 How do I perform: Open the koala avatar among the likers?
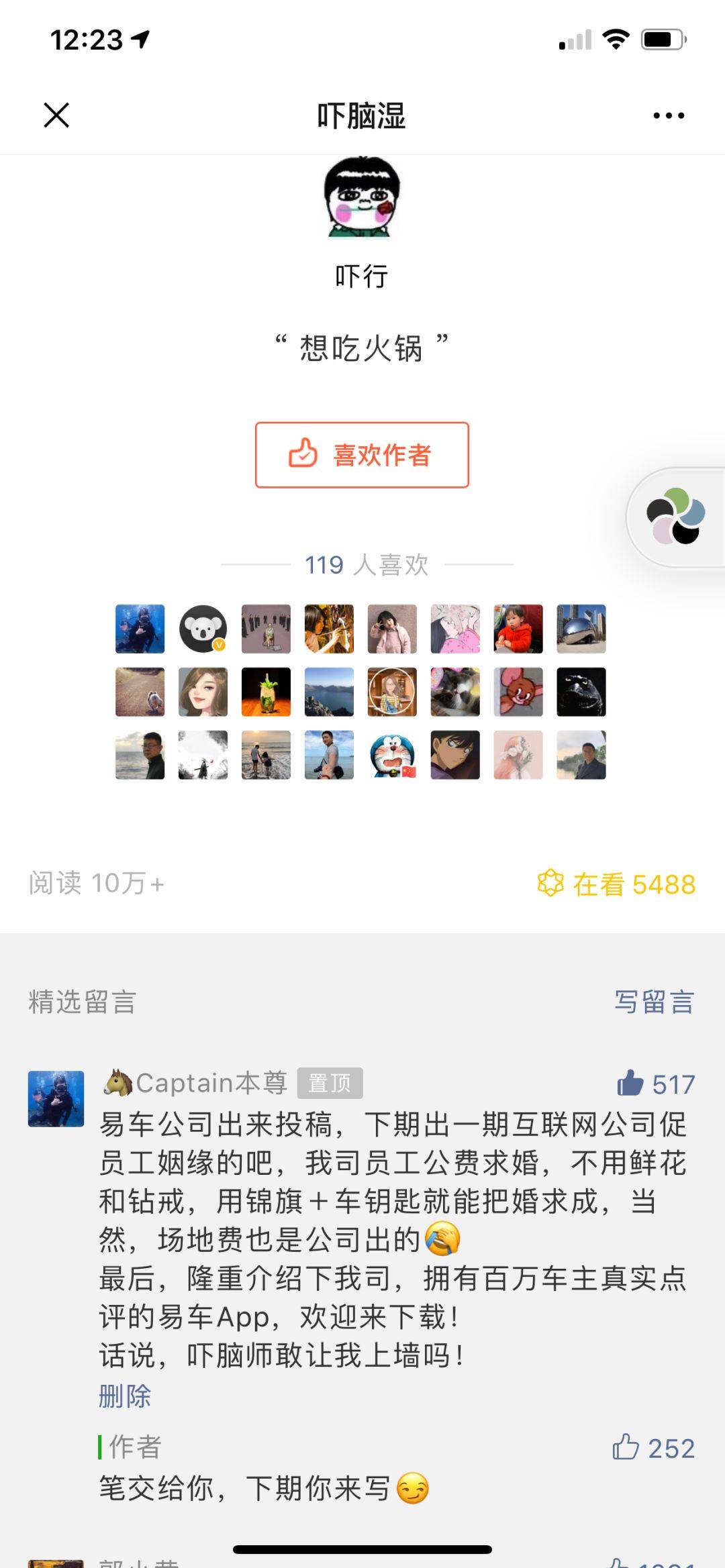[203, 629]
